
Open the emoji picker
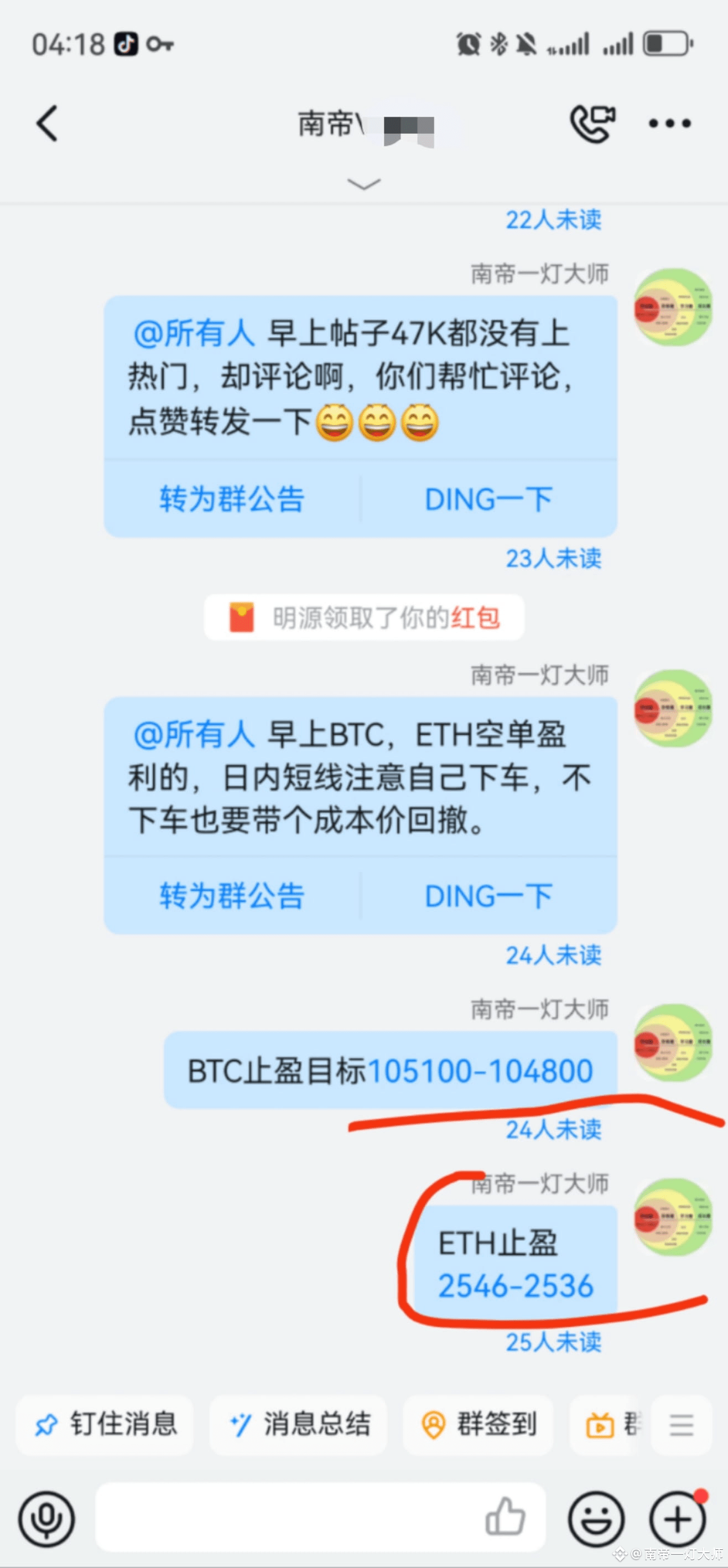596,1519
